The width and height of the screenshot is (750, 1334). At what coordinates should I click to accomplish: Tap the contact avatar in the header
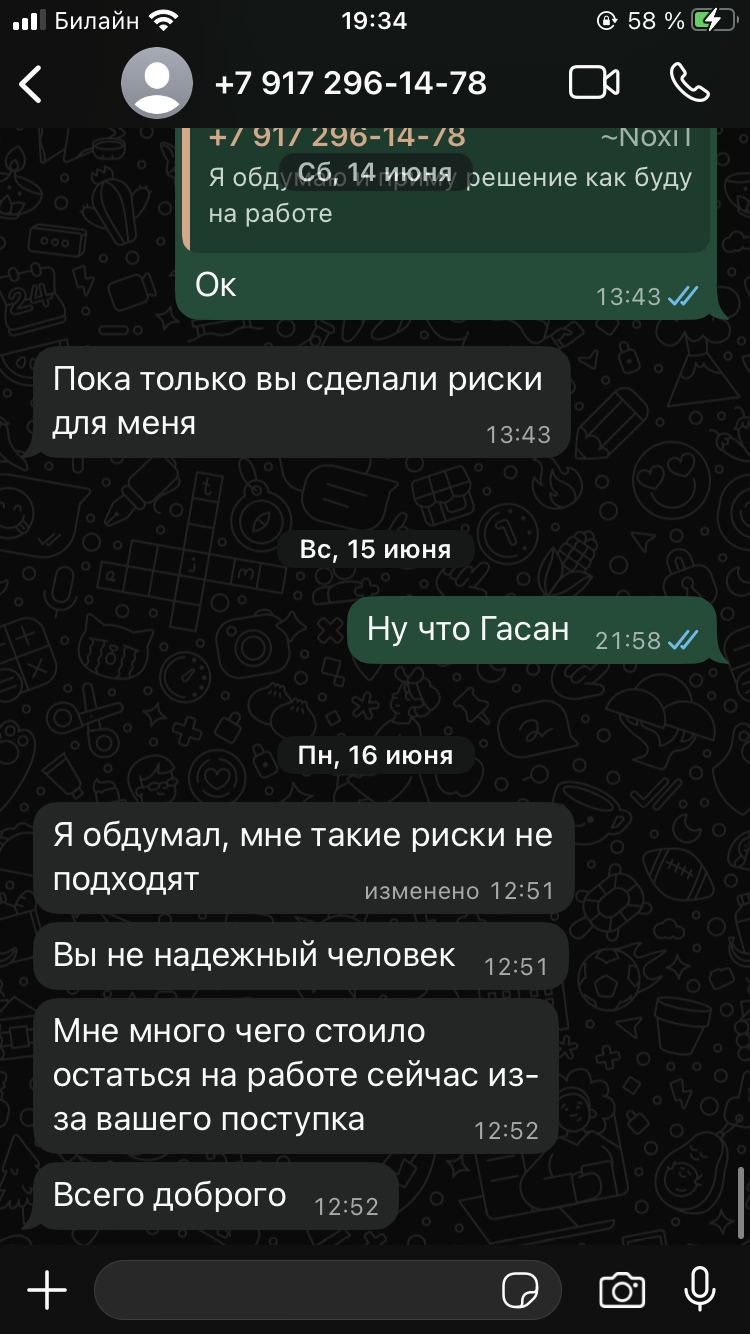point(157,83)
